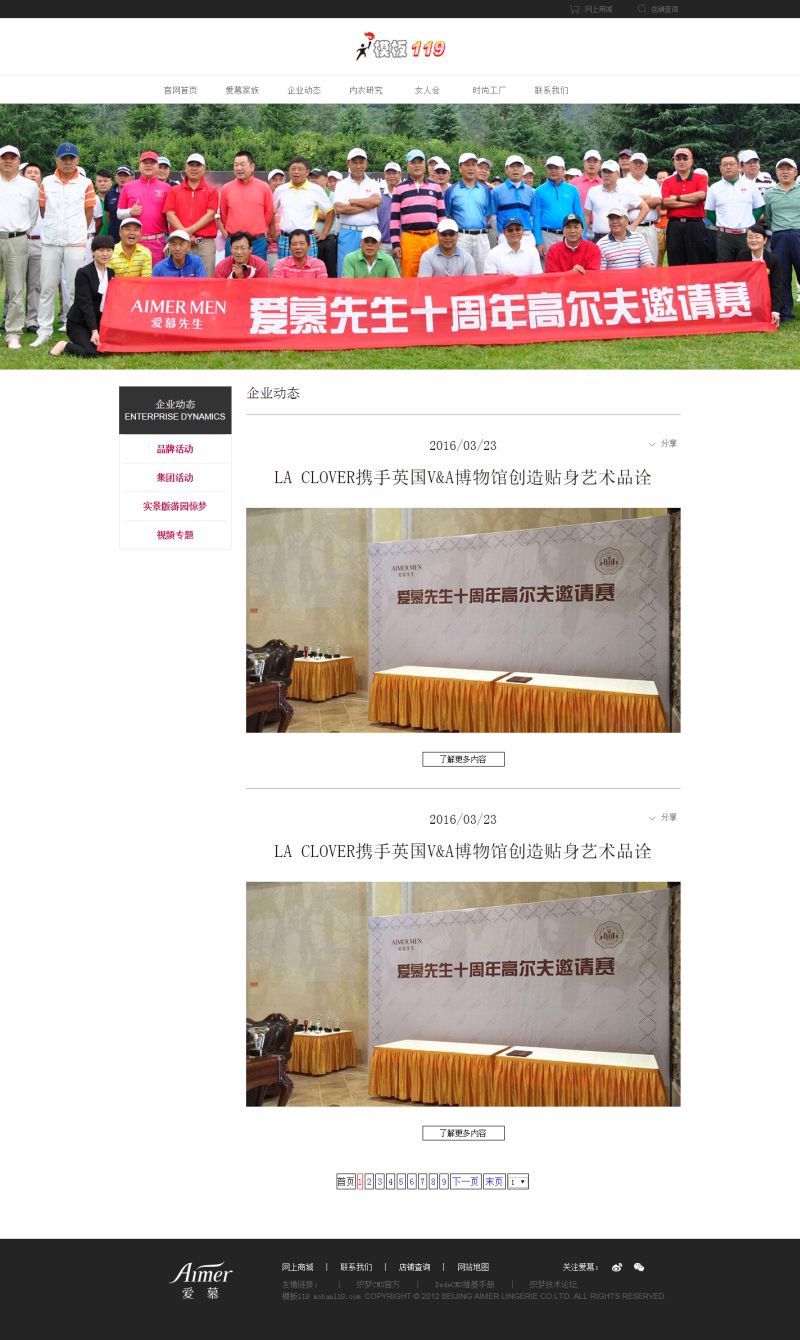Open the WeChat icon in the footer
This screenshot has width=800, height=1340.
click(x=639, y=1267)
